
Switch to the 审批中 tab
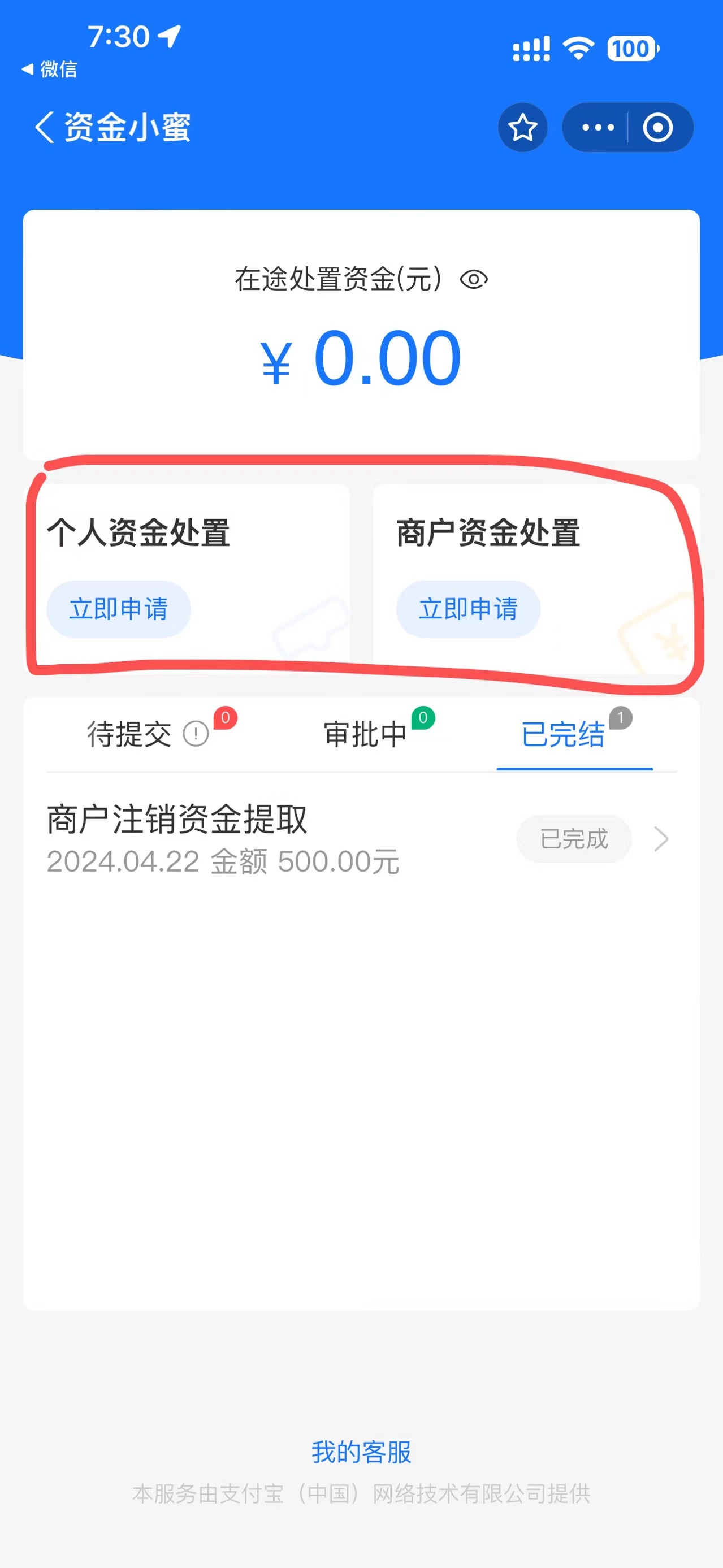(365, 734)
